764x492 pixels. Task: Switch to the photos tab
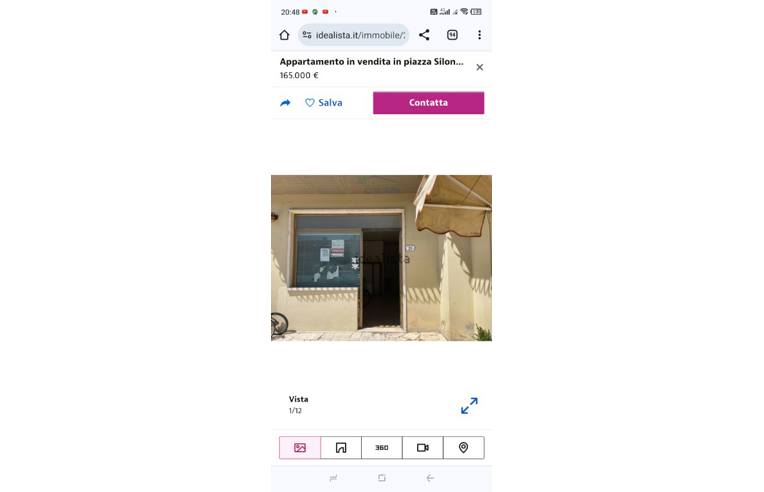pos(300,448)
